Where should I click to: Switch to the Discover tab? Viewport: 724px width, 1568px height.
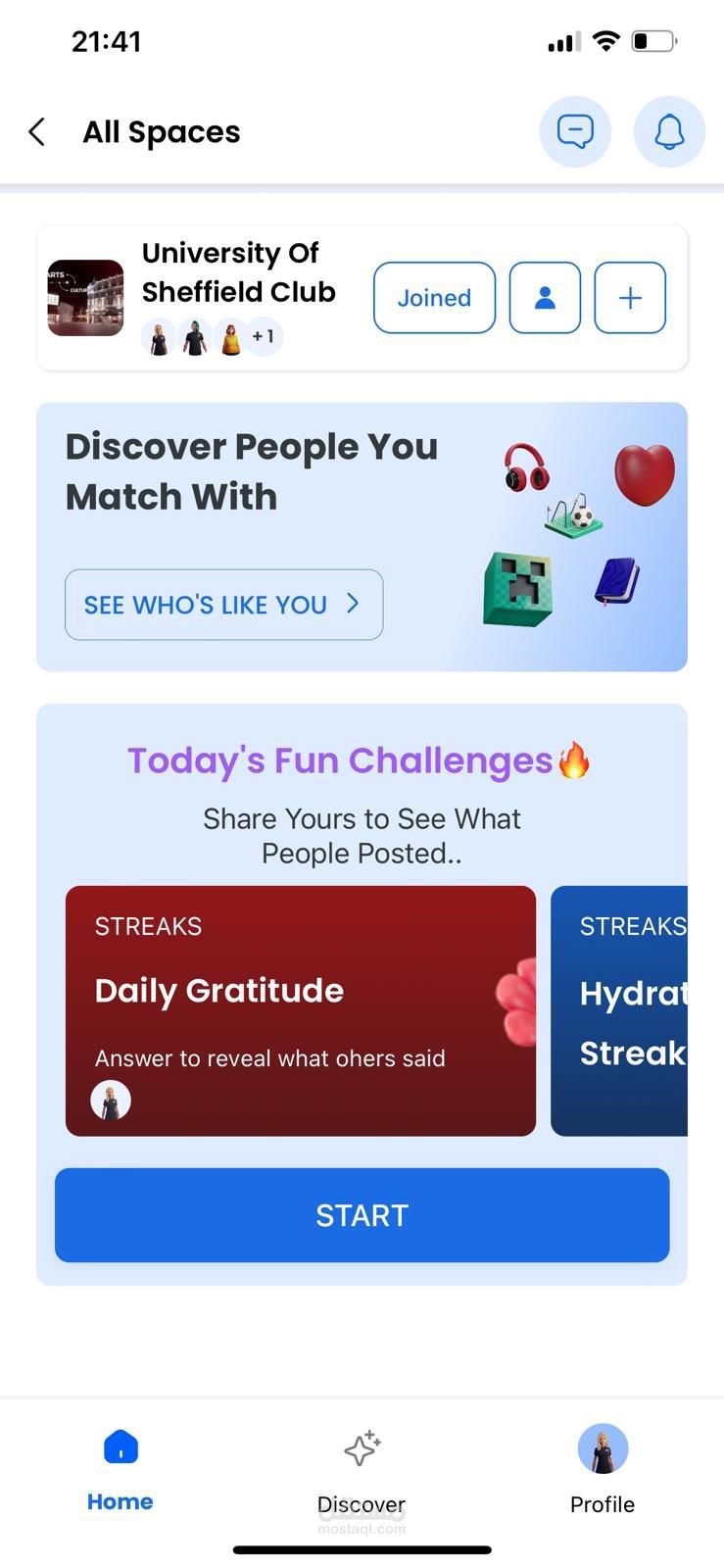(x=362, y=1469)
